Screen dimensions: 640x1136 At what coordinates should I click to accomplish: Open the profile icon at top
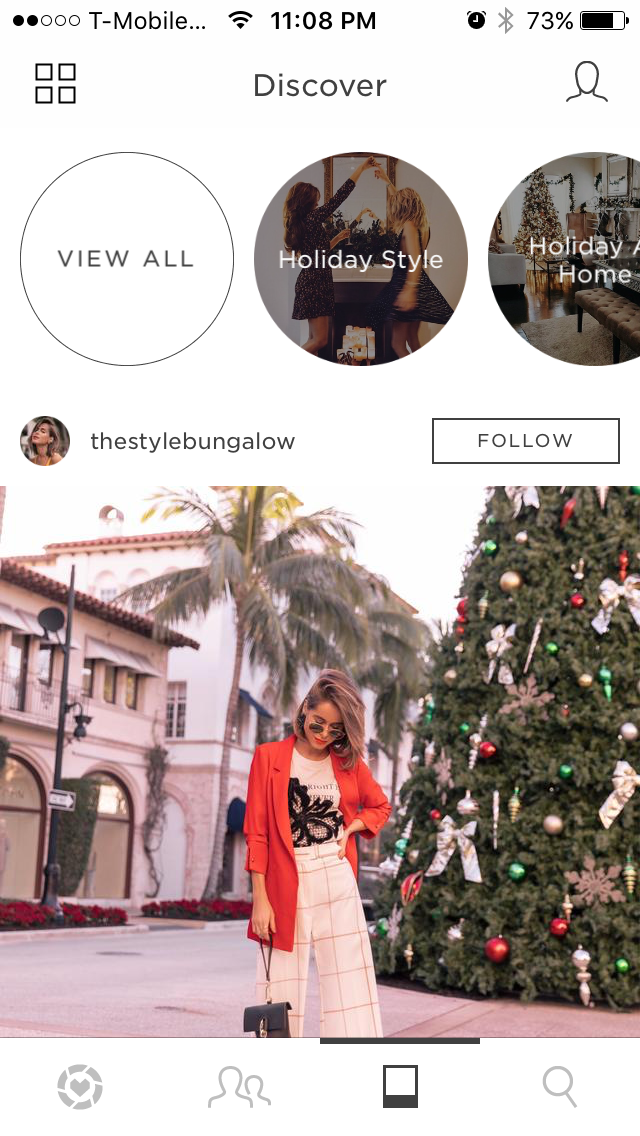tap(586, 82)
